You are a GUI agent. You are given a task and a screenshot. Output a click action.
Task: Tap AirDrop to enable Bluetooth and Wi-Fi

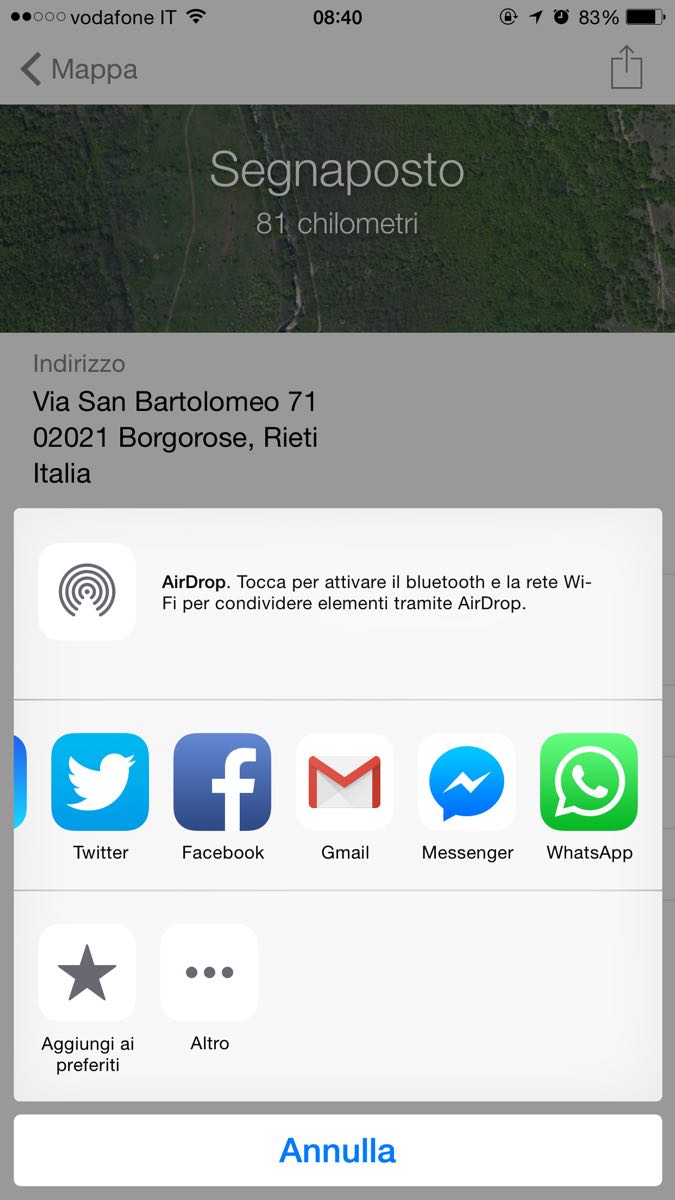pyautogui.click(x=87, y=592)
